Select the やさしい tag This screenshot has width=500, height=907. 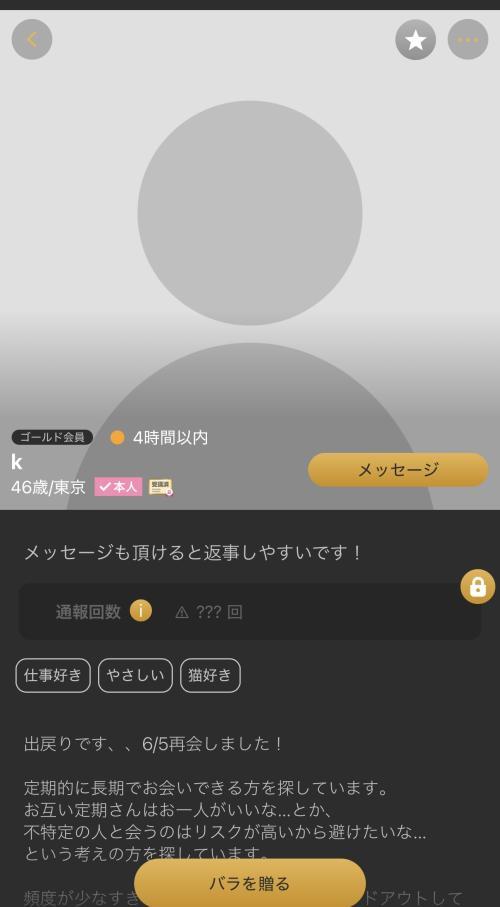click(x=135, y=675)
